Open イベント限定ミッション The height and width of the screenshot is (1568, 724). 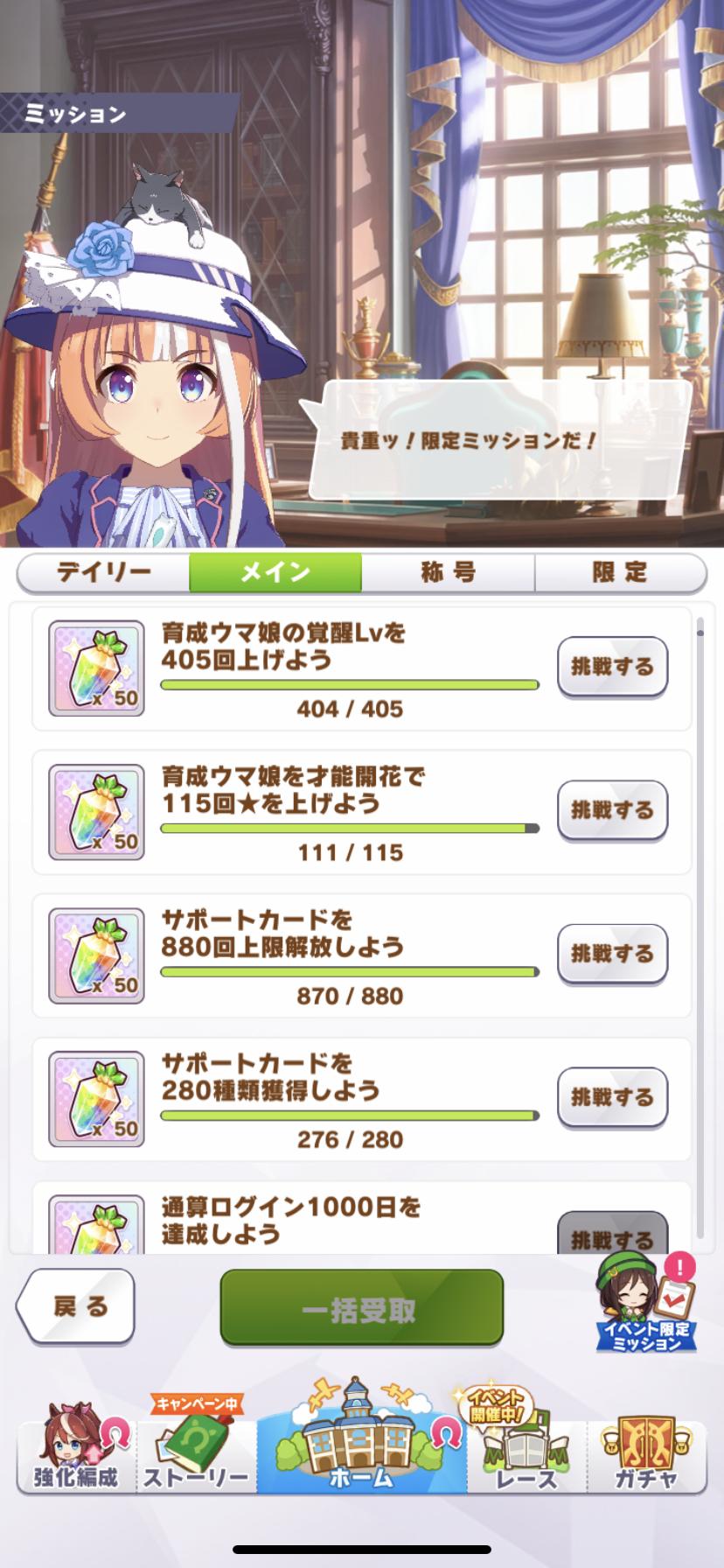647,1304
